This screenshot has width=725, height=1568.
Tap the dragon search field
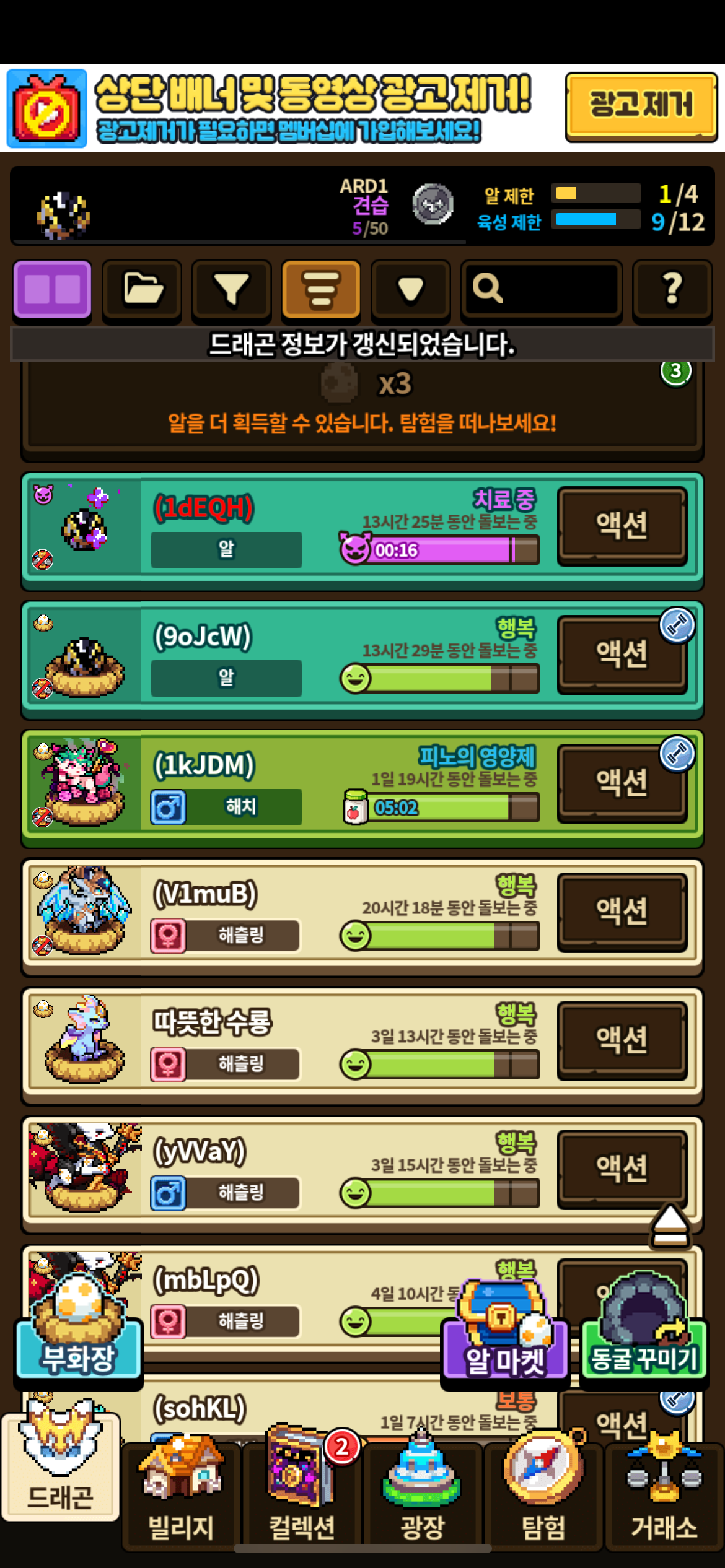(542, 290)
